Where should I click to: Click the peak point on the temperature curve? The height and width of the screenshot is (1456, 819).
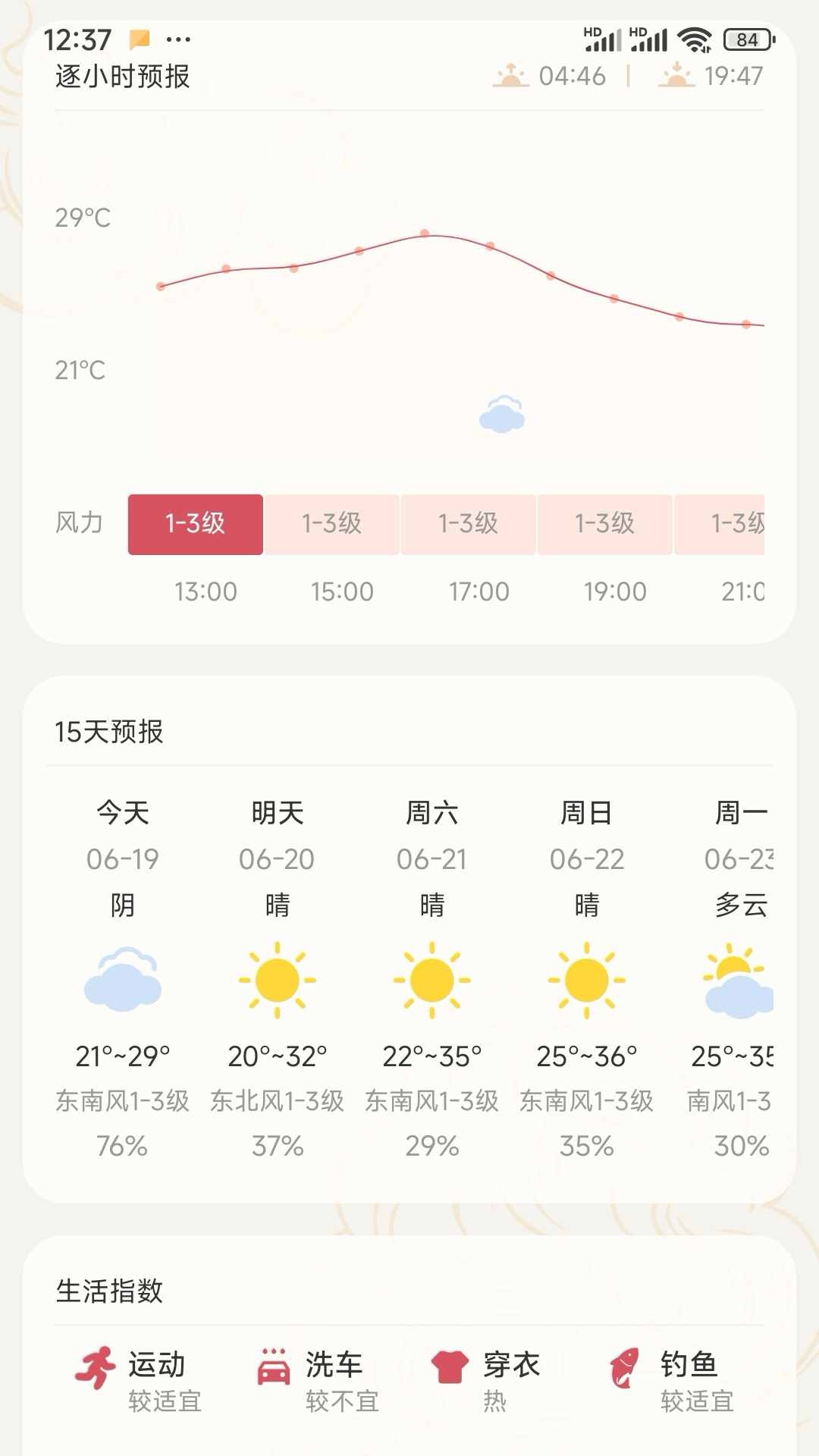pos(425,234)
